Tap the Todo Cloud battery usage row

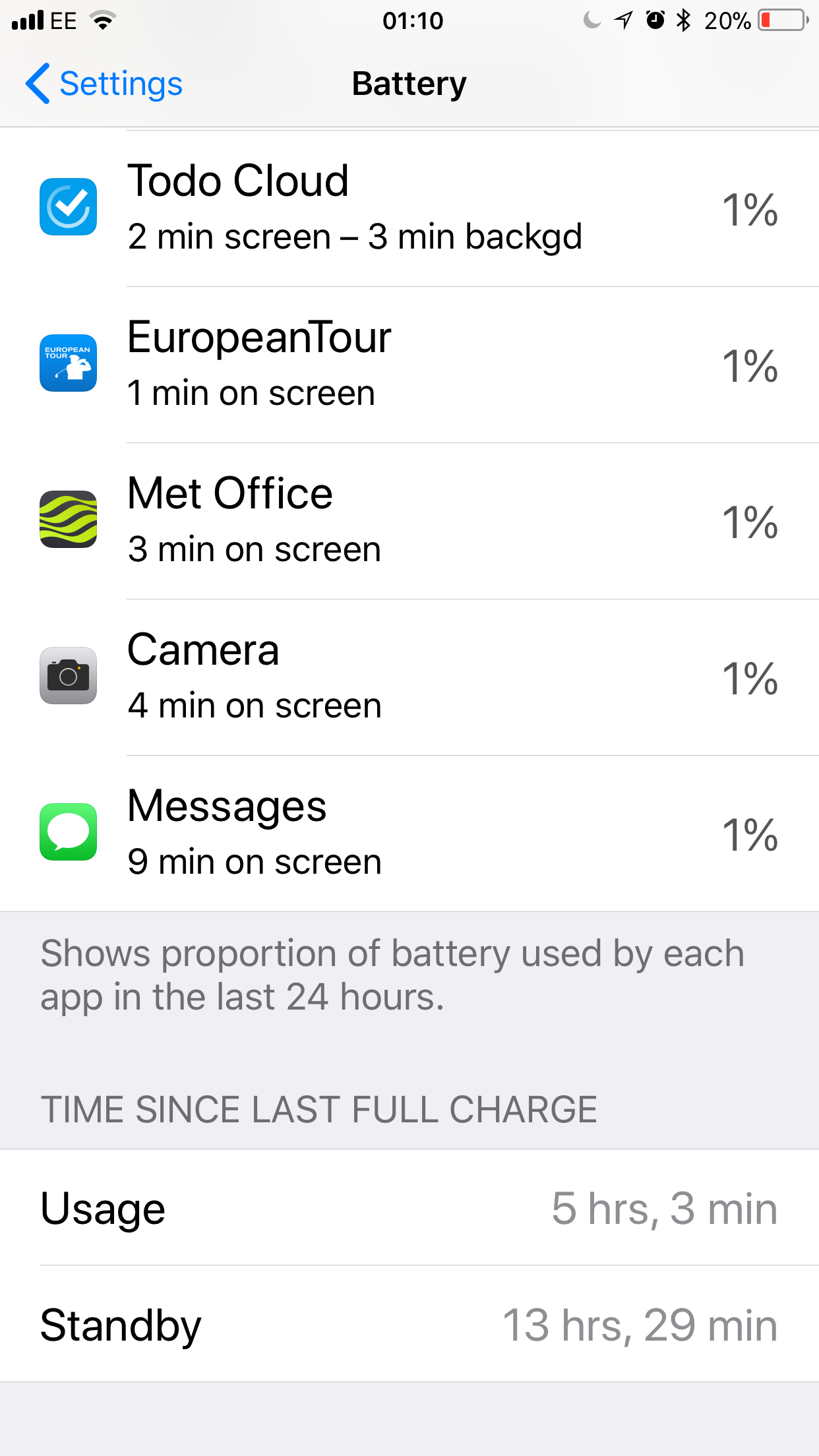point(409,208)
